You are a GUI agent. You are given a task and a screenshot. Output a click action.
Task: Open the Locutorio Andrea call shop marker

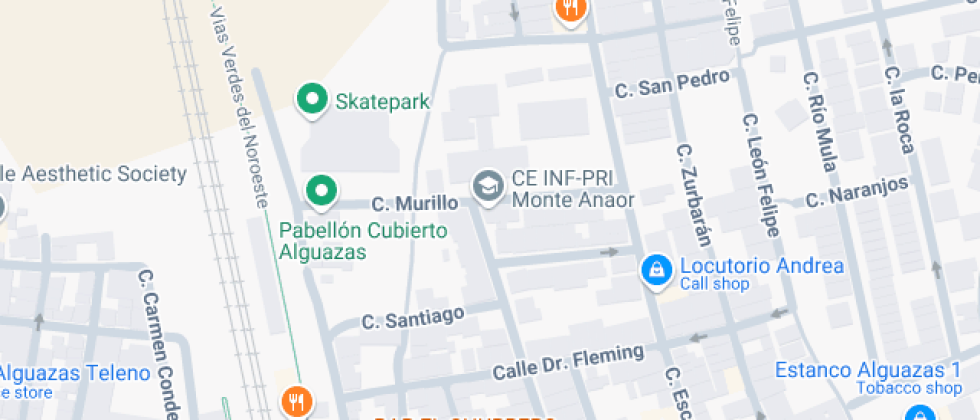coord(657,269)
